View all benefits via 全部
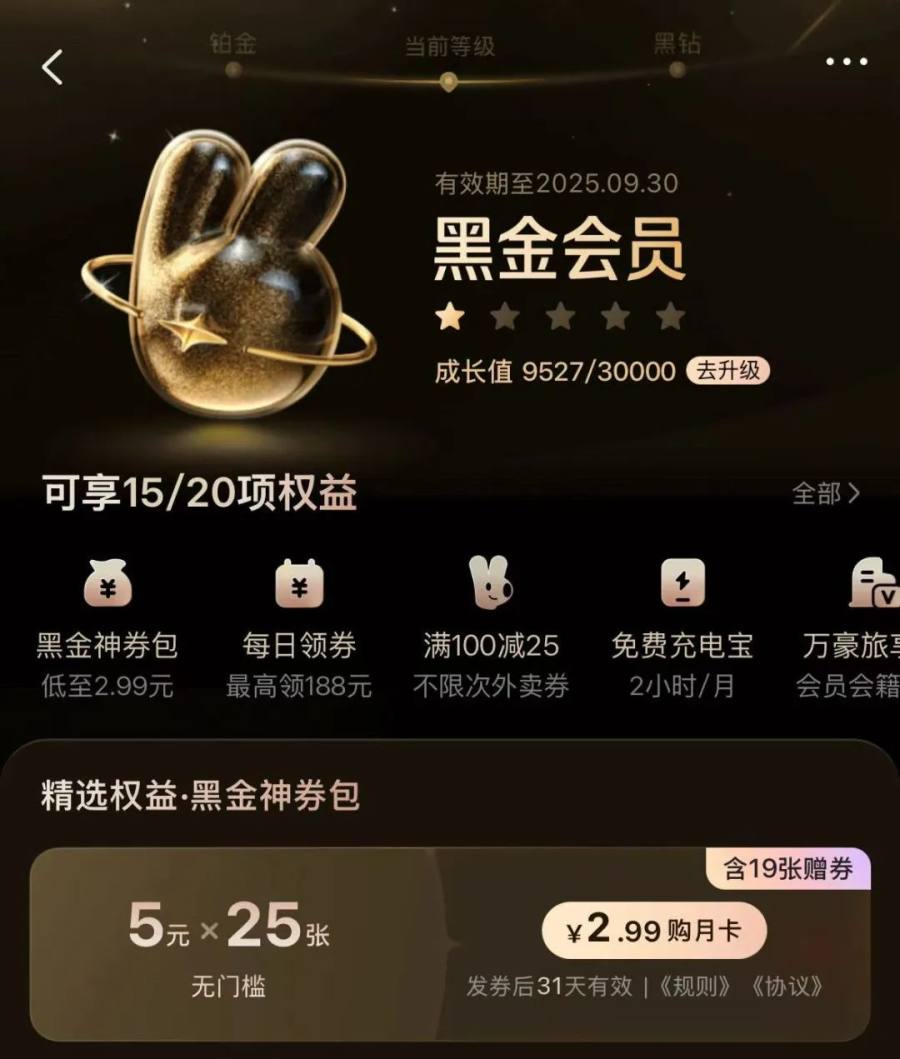900x1059 pixels. 825,493
